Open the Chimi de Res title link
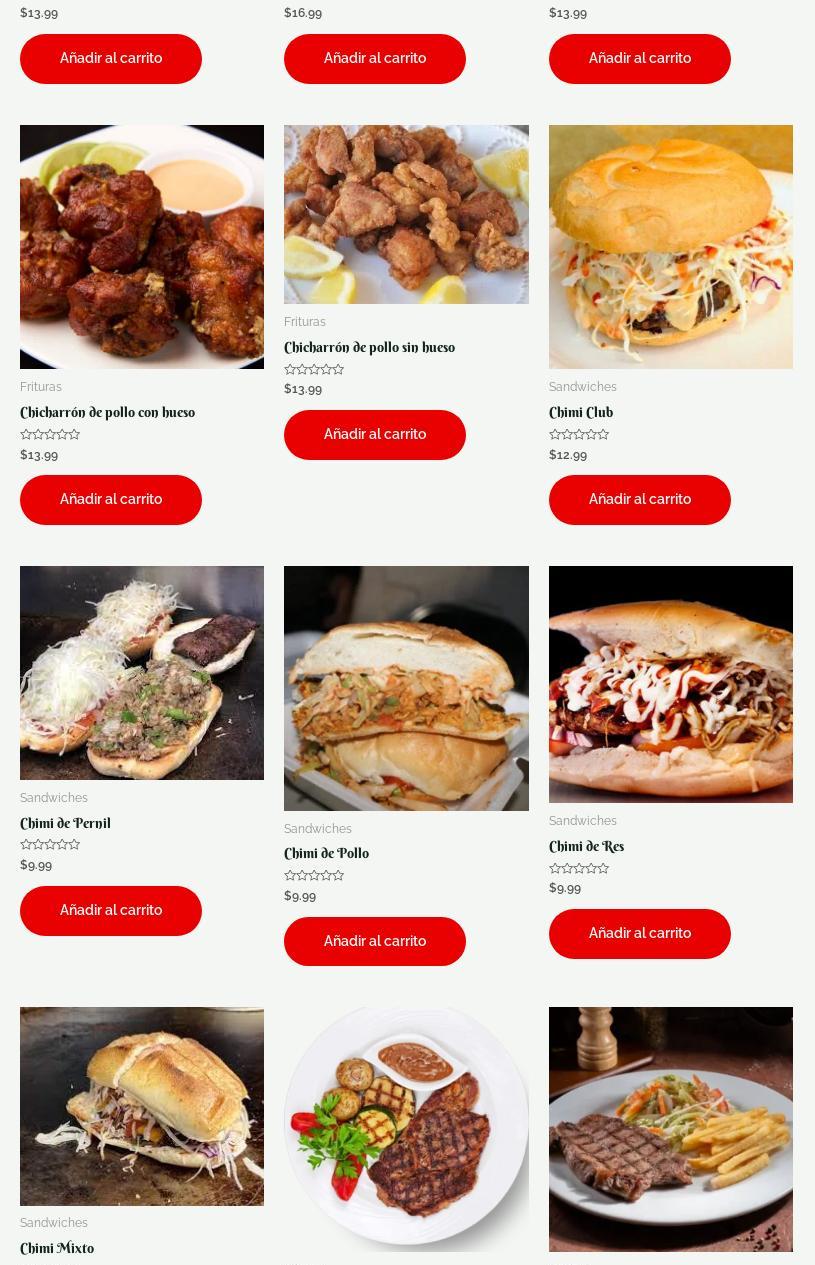The width and height of the screenshot is (815, 1265). point(586,846)
